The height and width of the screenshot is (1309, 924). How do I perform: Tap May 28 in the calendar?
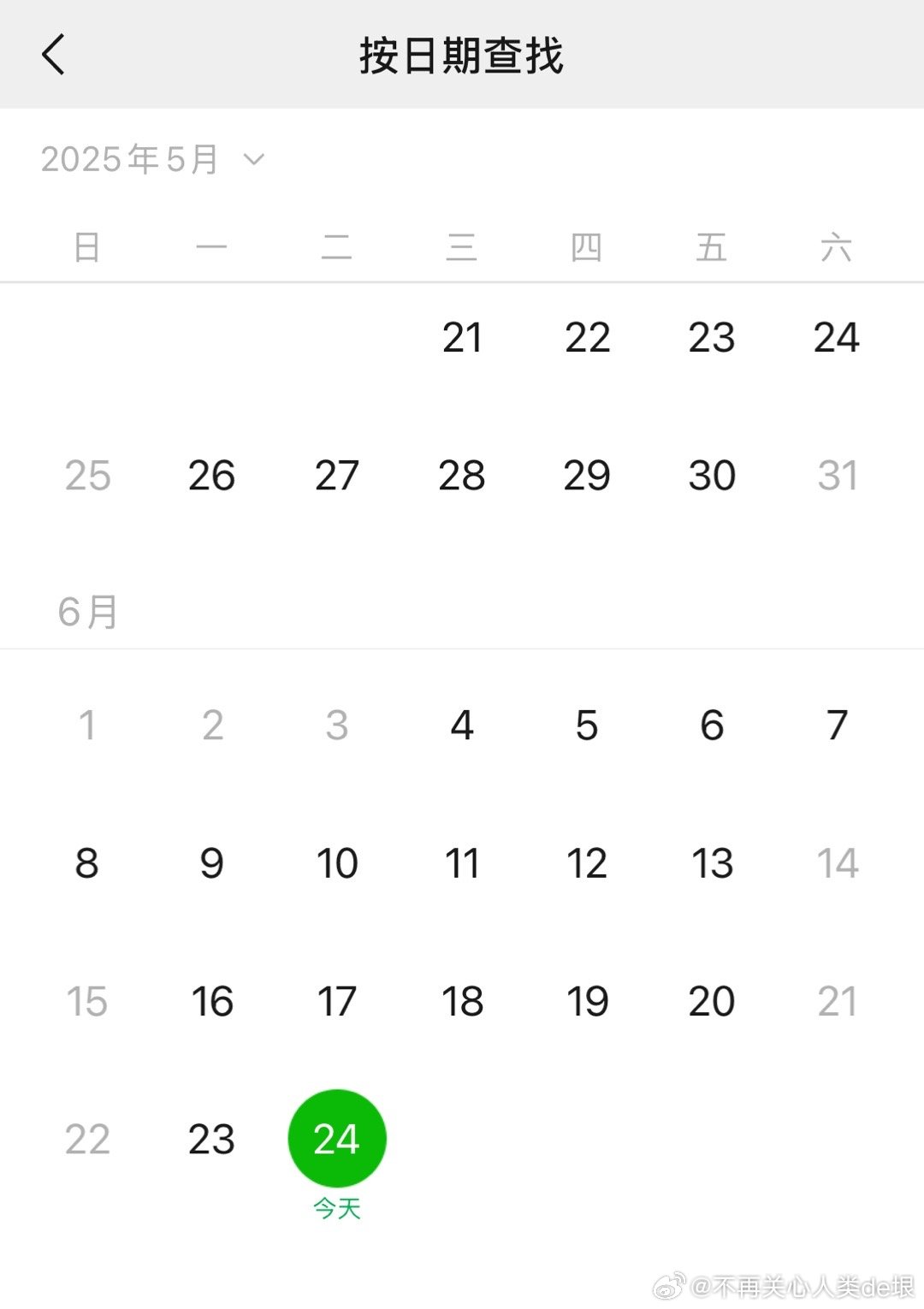[462, 476]
